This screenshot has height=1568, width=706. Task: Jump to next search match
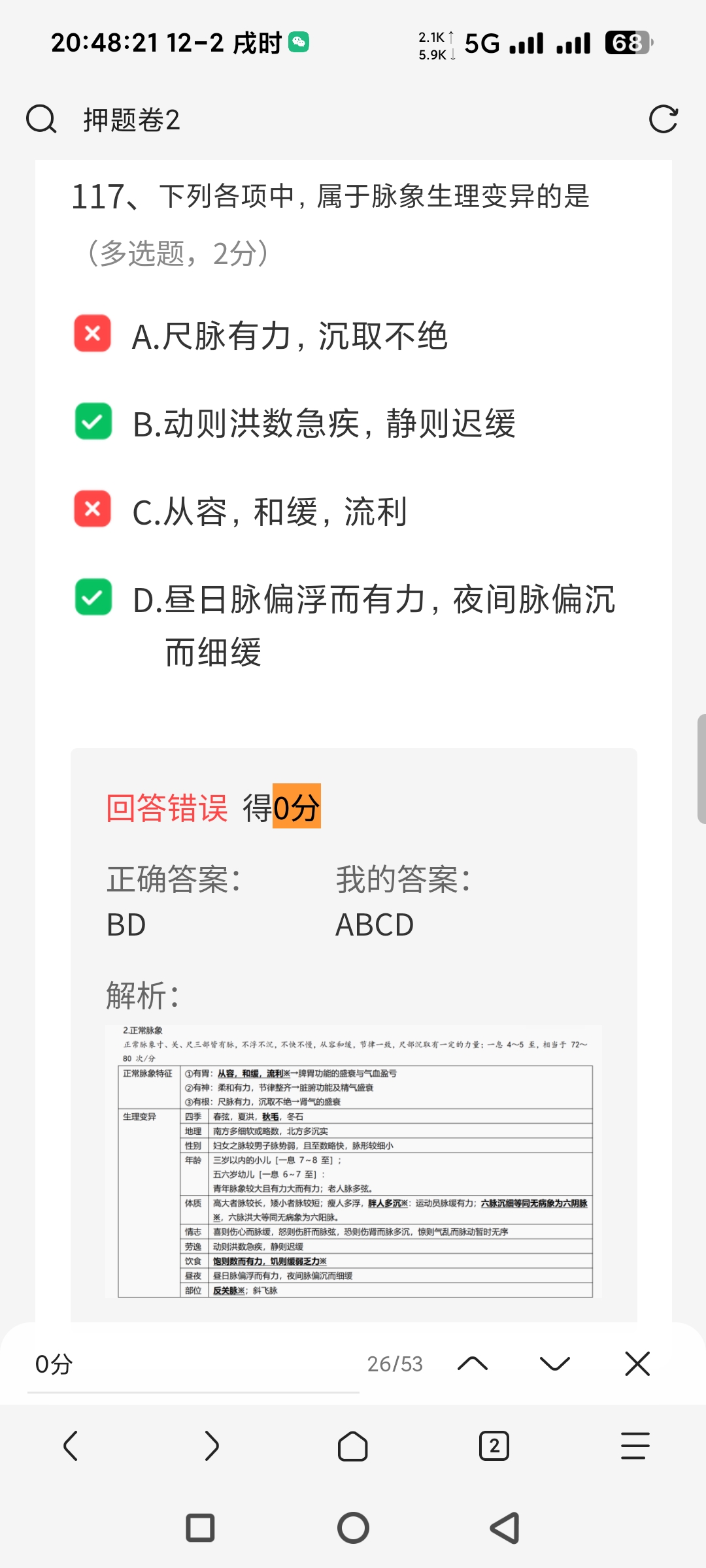[x=555, y=1364]
